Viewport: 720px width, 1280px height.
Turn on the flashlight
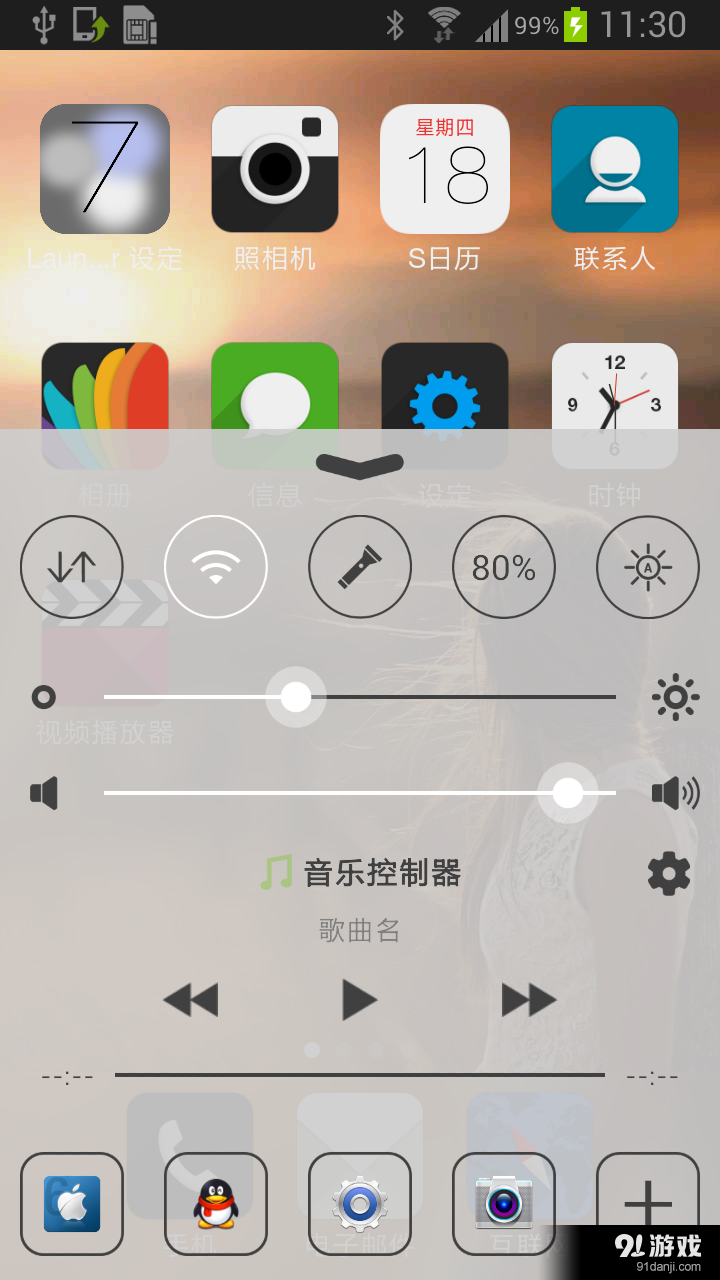[360, 567]
